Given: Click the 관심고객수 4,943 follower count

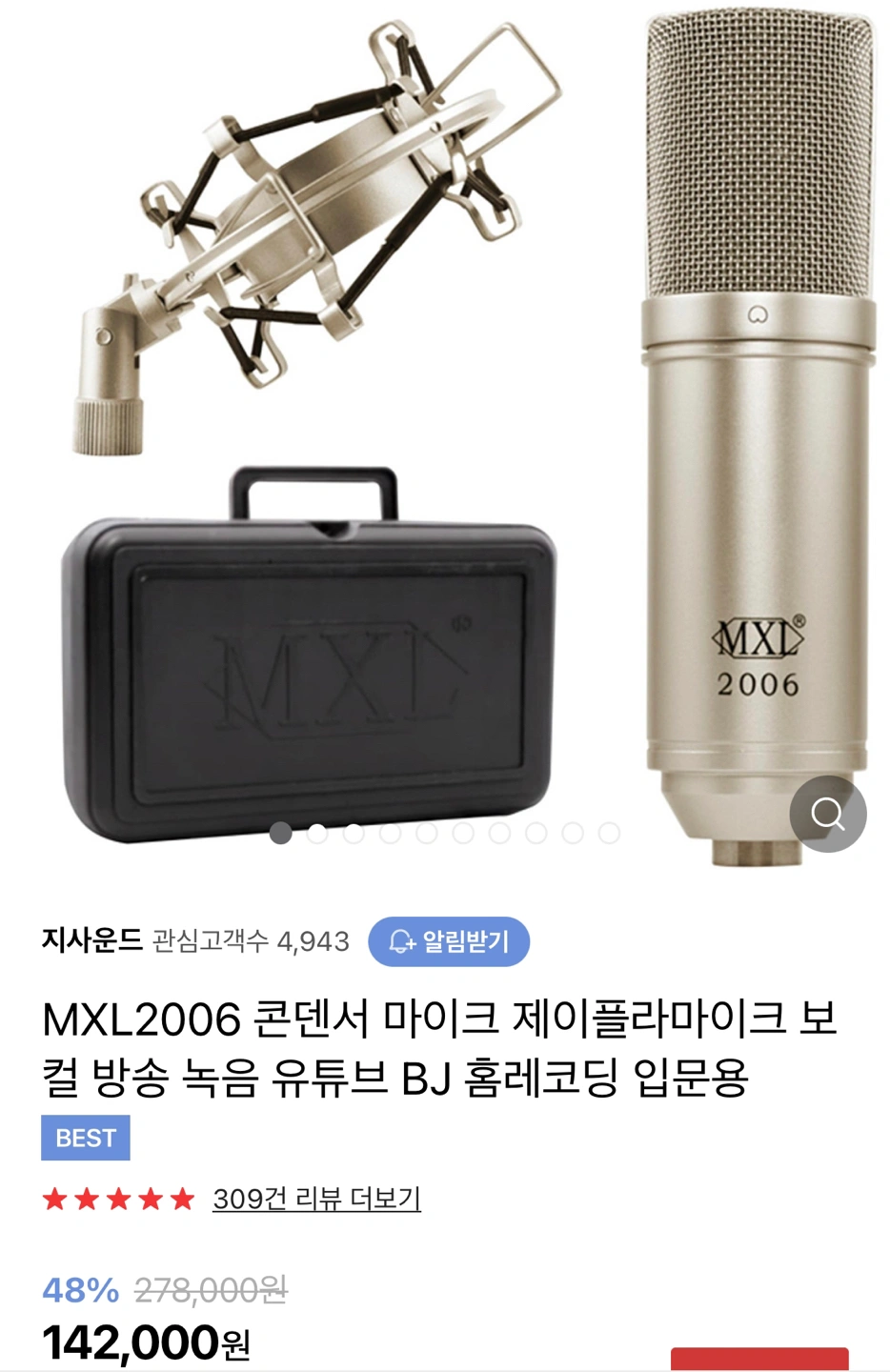Looking at the screenshot, I should pyautogui.click(x=252, y=940).
